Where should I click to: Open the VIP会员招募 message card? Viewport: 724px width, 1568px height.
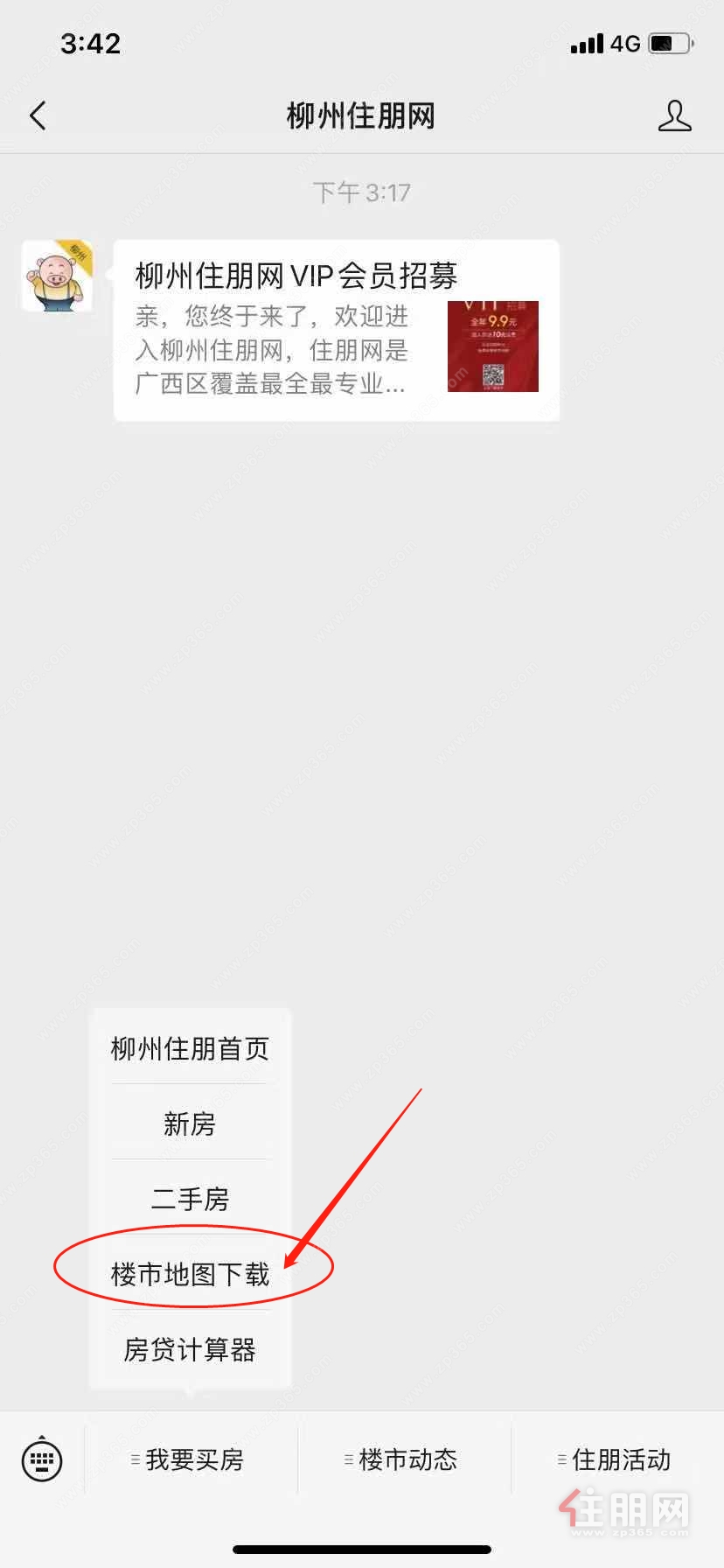(x=337, y=330)
